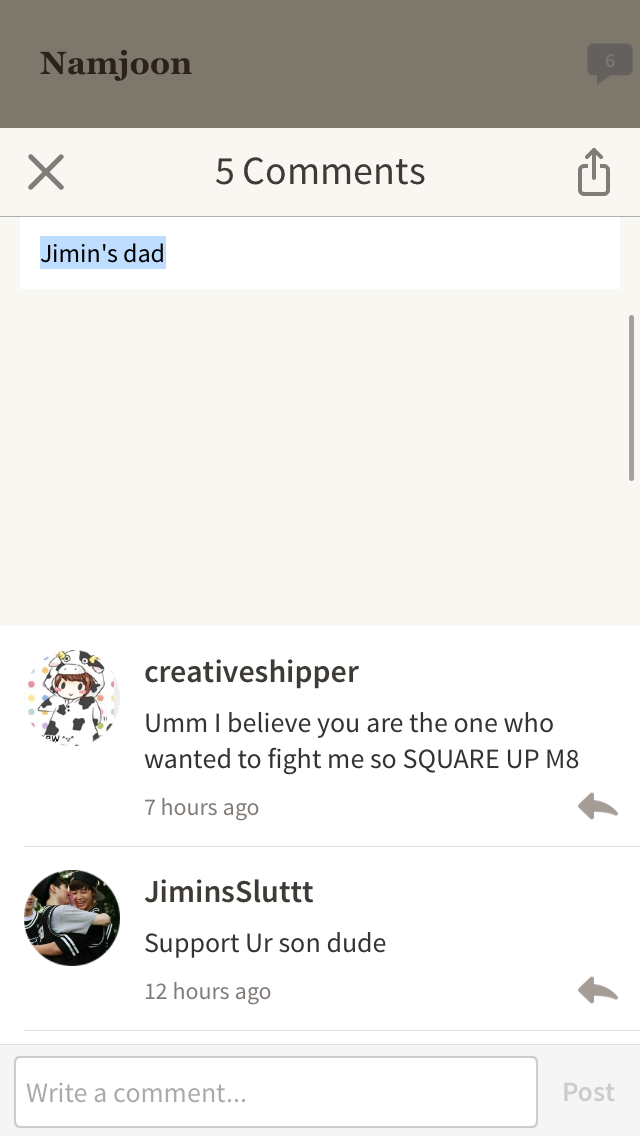Close the comments panel
Viewport: 640px width, 1136px height.
[46, 172]
